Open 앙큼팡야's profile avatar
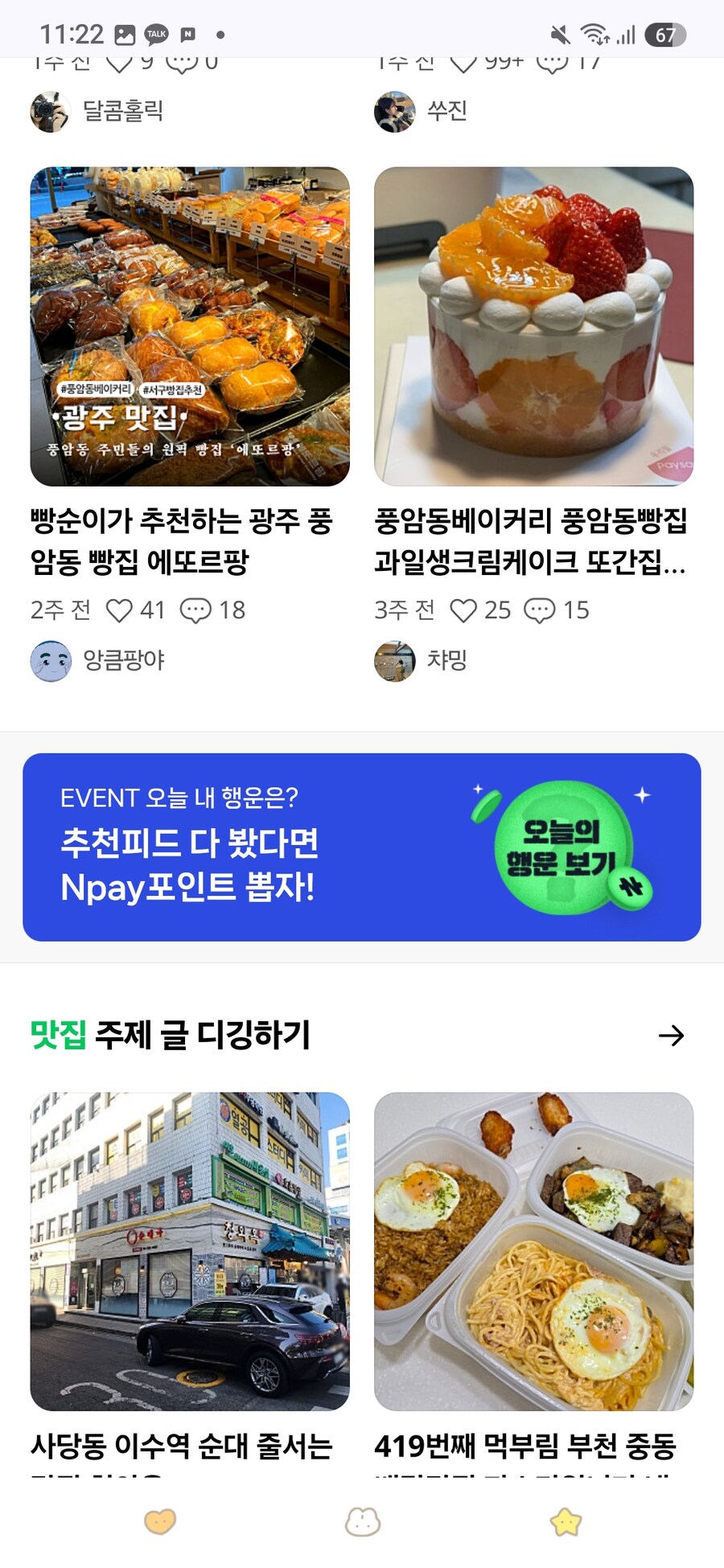724x1568 pixels. 50,661
